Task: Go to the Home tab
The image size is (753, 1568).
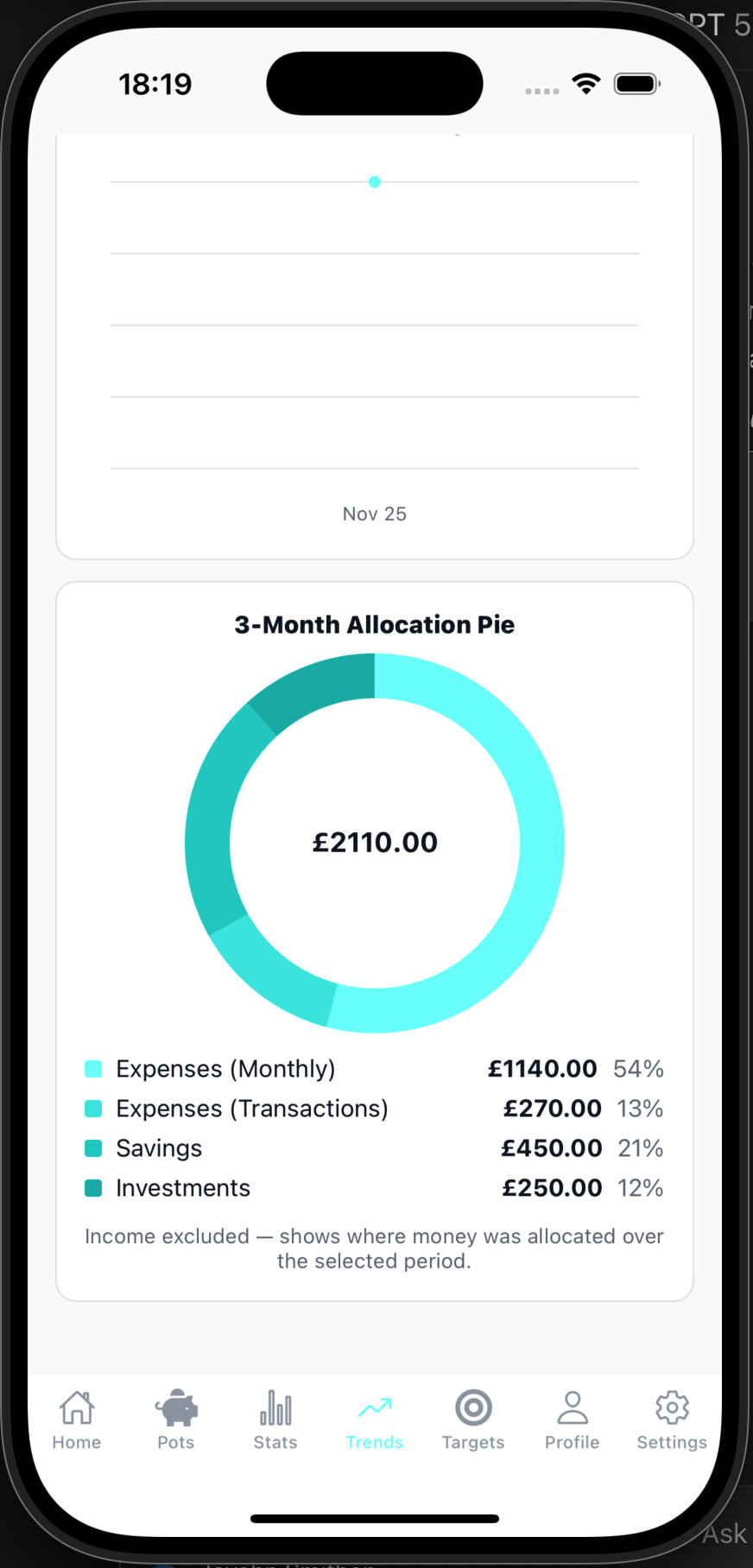Action: 77,1419
